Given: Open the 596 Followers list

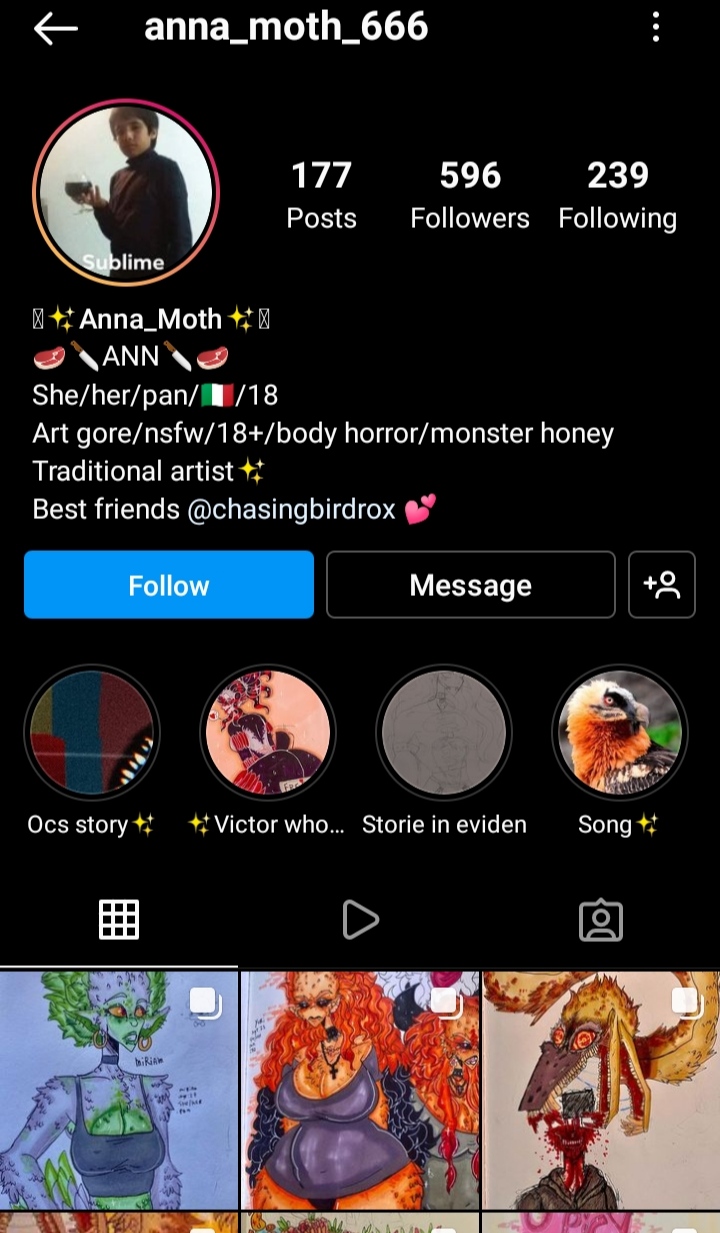Looking at the screenshot, I should point(470,196).
